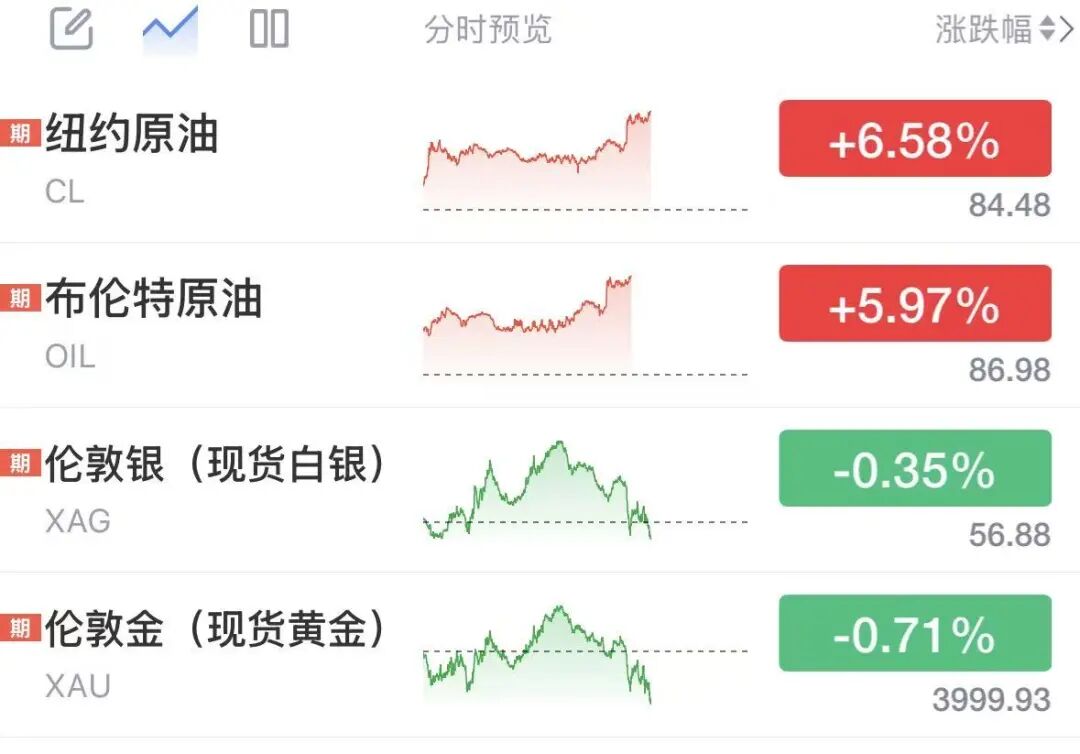1080x754 pixels.
Task: Open 纽约原油 CL quote details
Action: coord(540,160)
